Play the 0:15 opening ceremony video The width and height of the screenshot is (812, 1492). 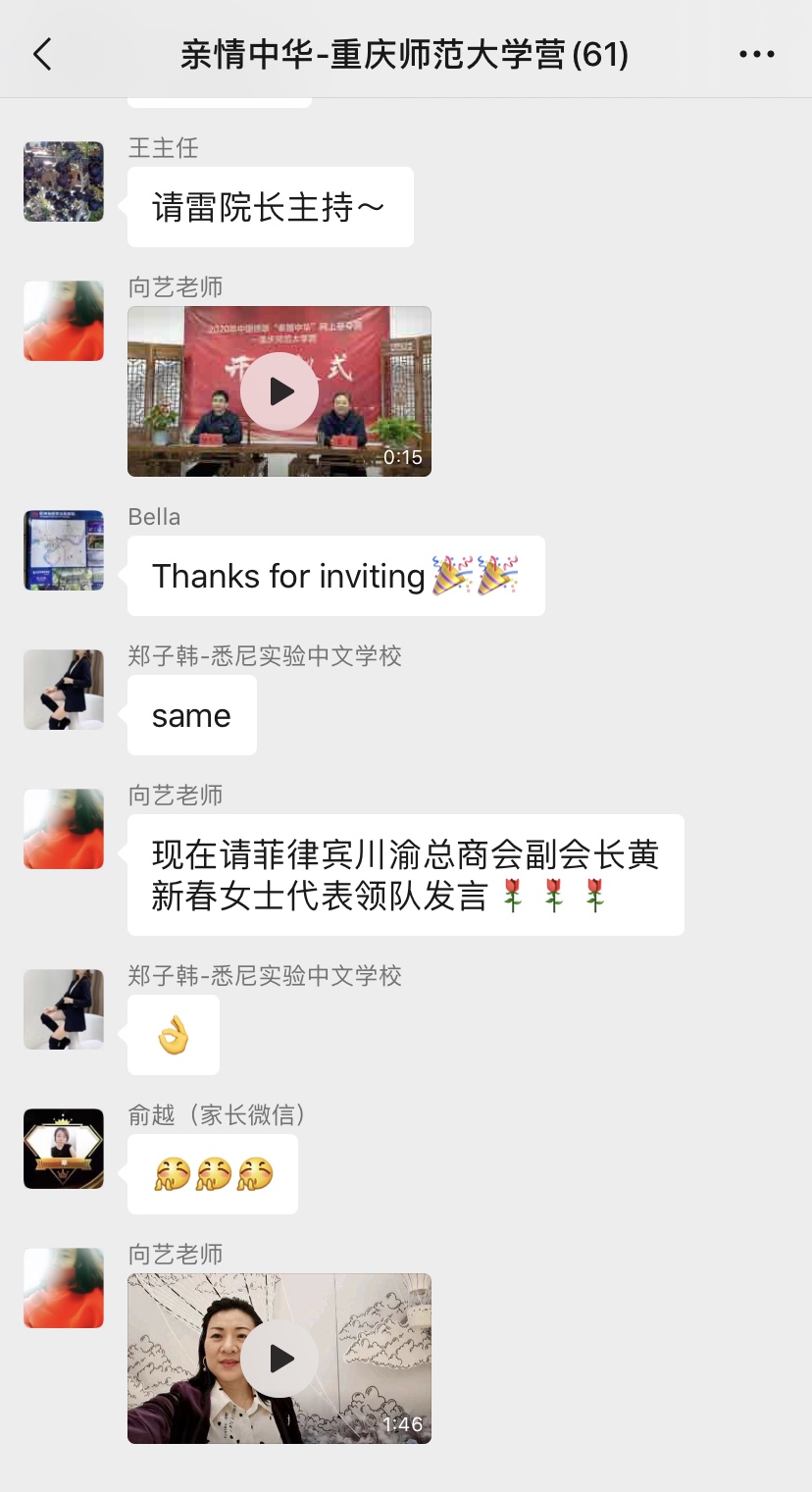tap(279, 391)
